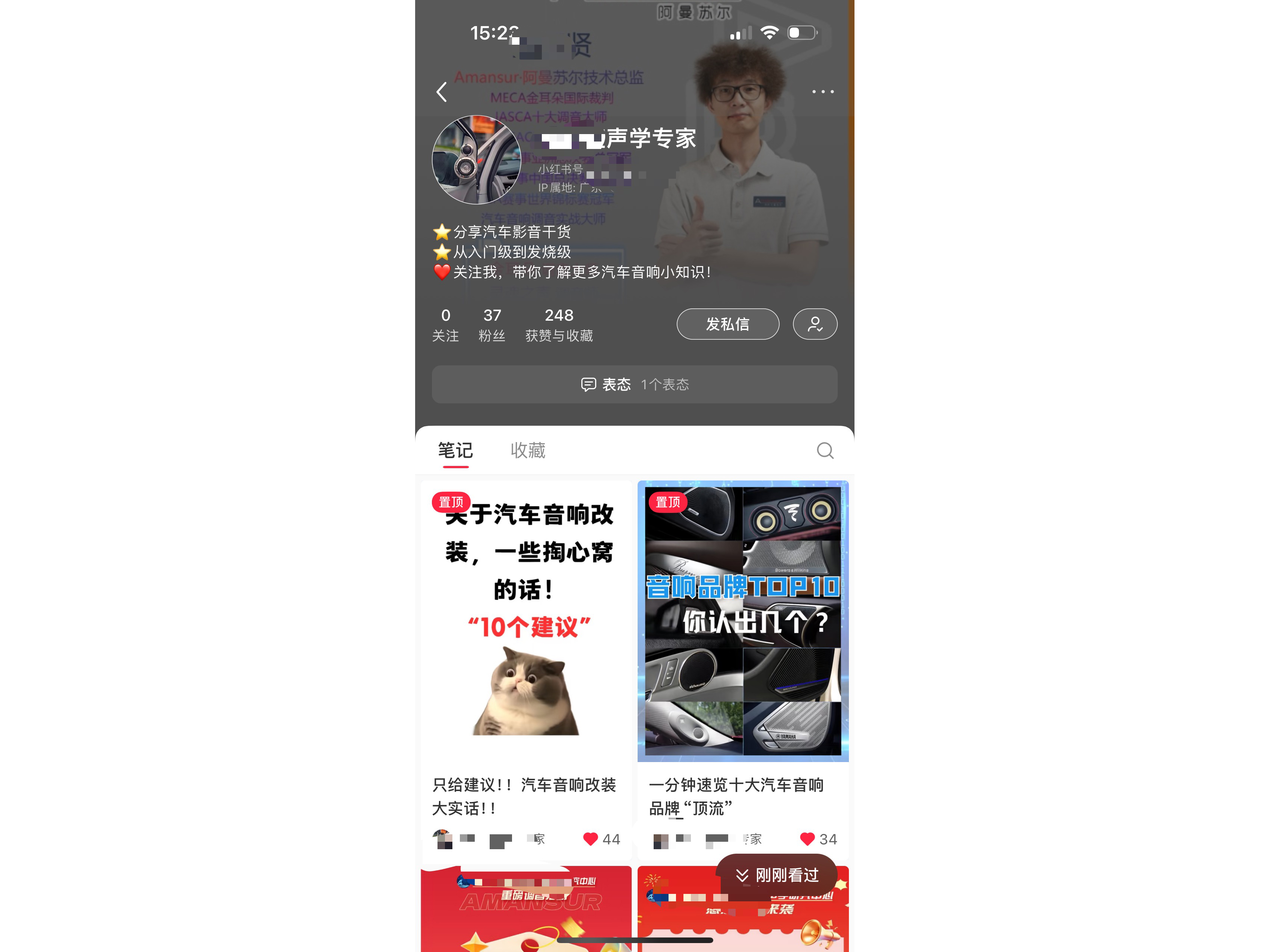Open the 表态 reactions bar

tap(634, 384)
